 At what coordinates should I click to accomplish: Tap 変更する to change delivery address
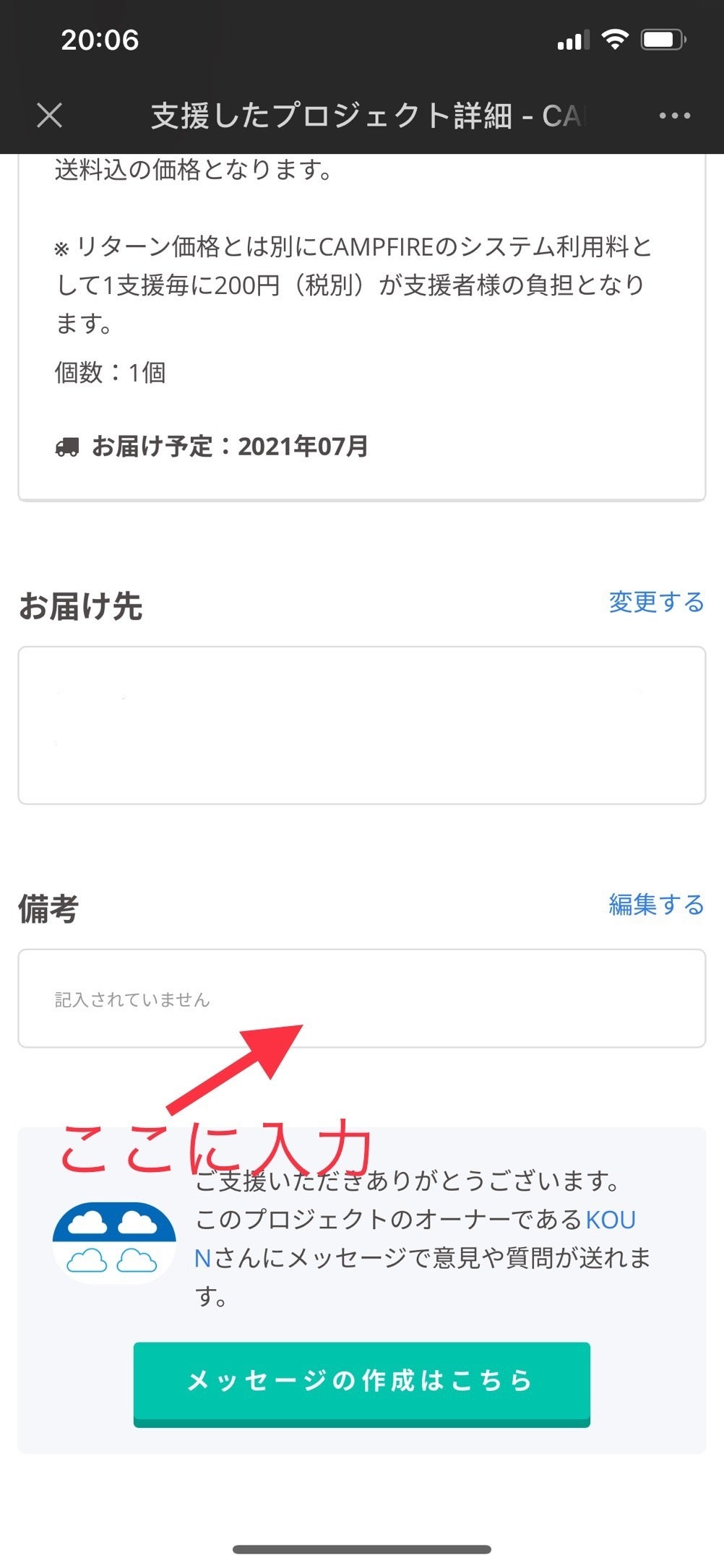point(655,602)
